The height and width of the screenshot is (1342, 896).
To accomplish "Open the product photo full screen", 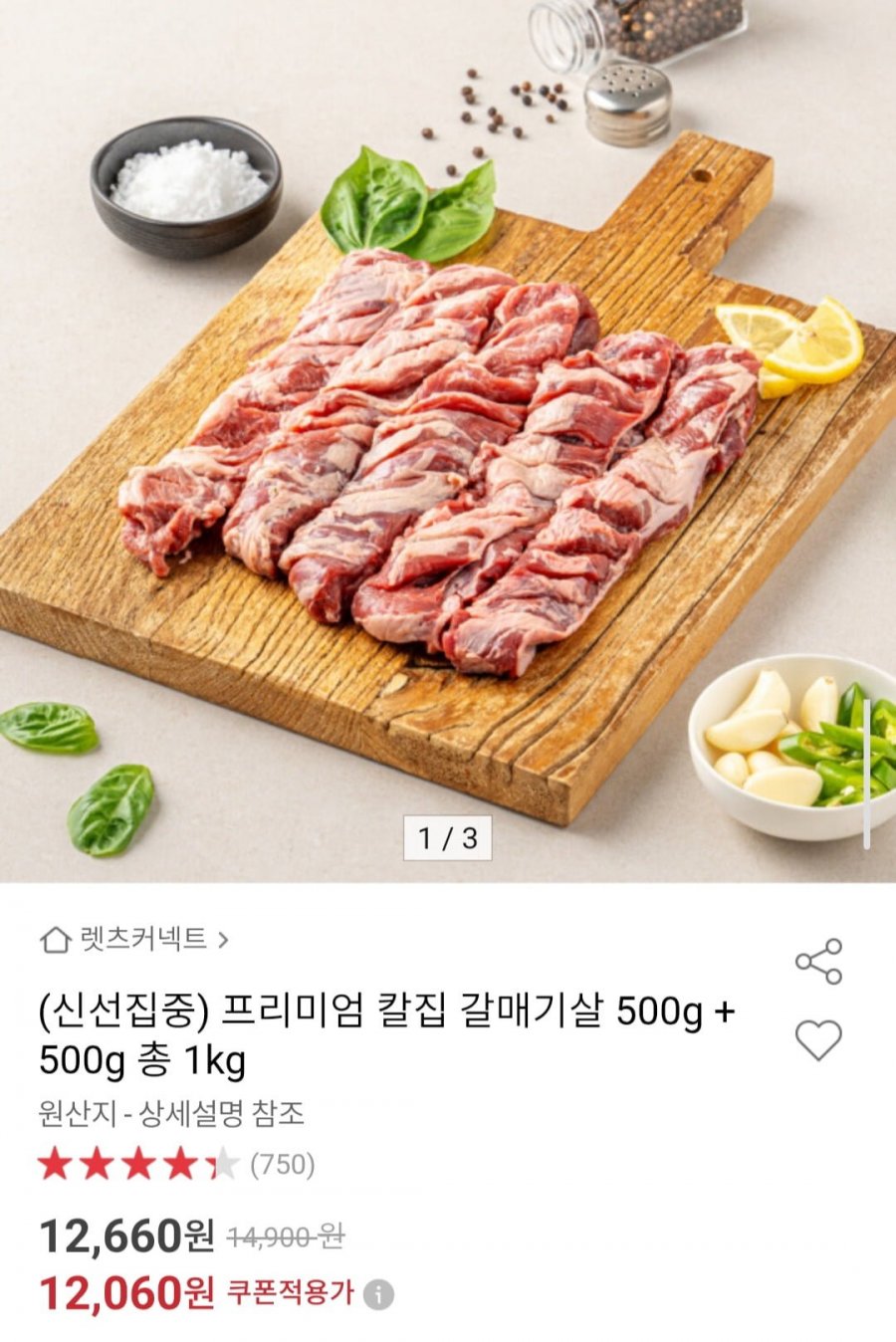I will tap(448, 438).
